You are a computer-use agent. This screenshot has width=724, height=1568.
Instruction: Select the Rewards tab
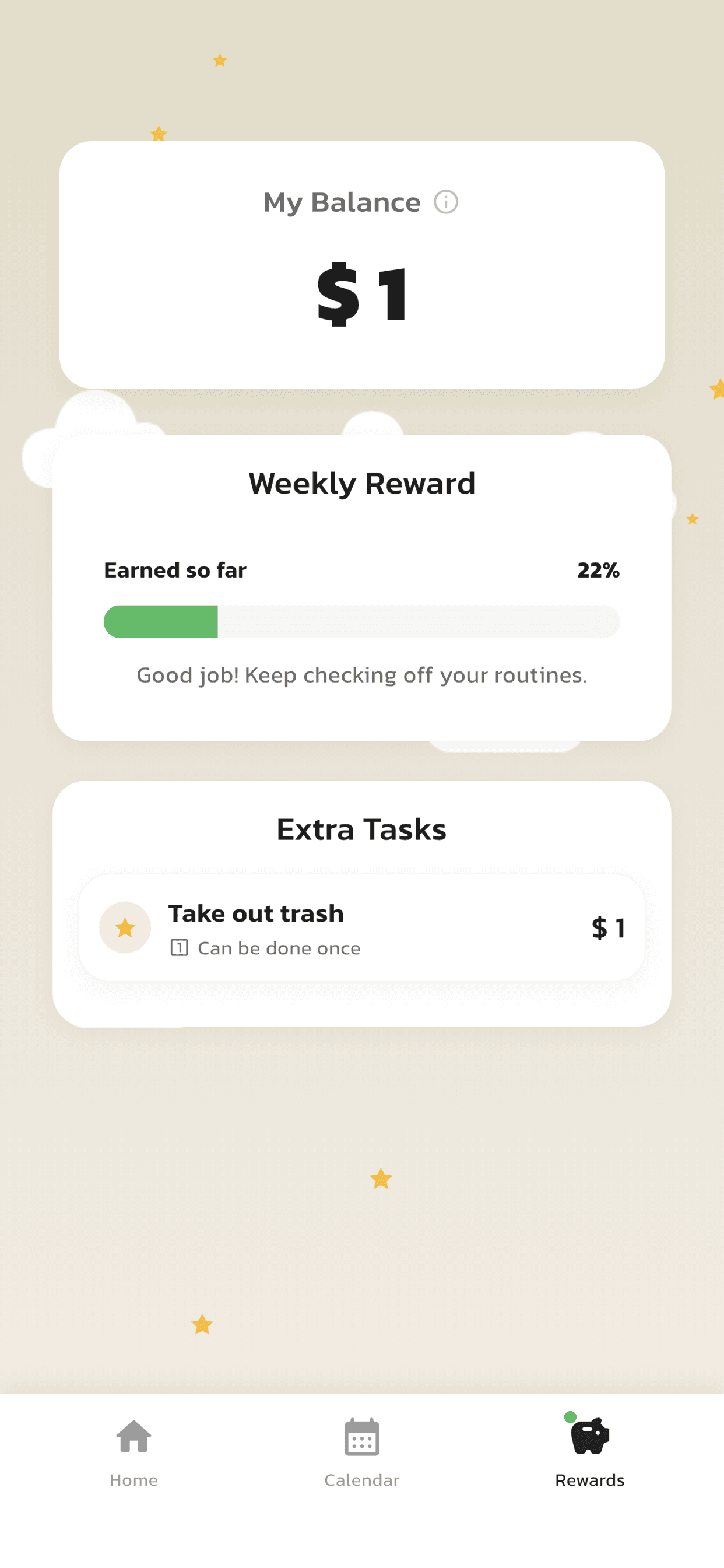[589, 1452]
